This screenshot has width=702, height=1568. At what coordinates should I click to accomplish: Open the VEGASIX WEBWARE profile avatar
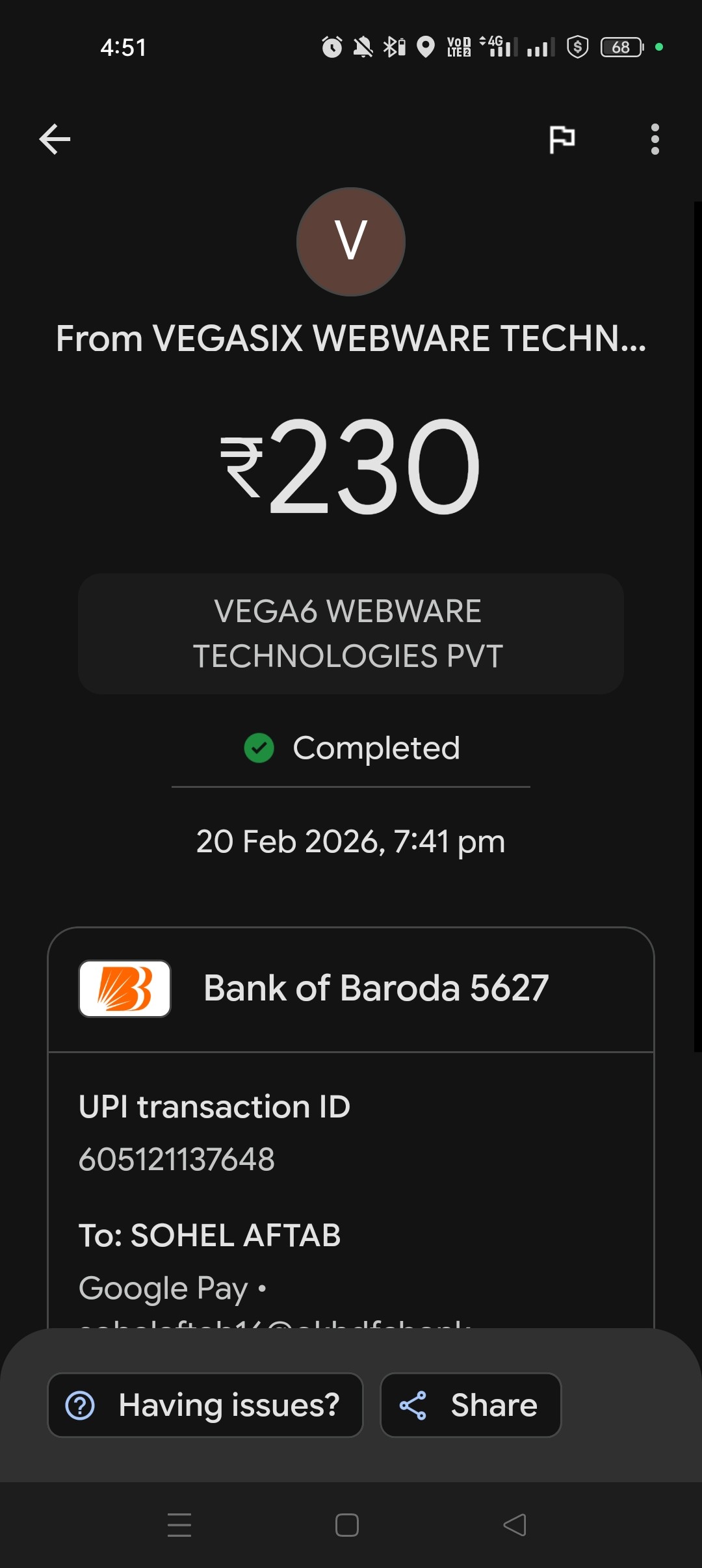351,242
